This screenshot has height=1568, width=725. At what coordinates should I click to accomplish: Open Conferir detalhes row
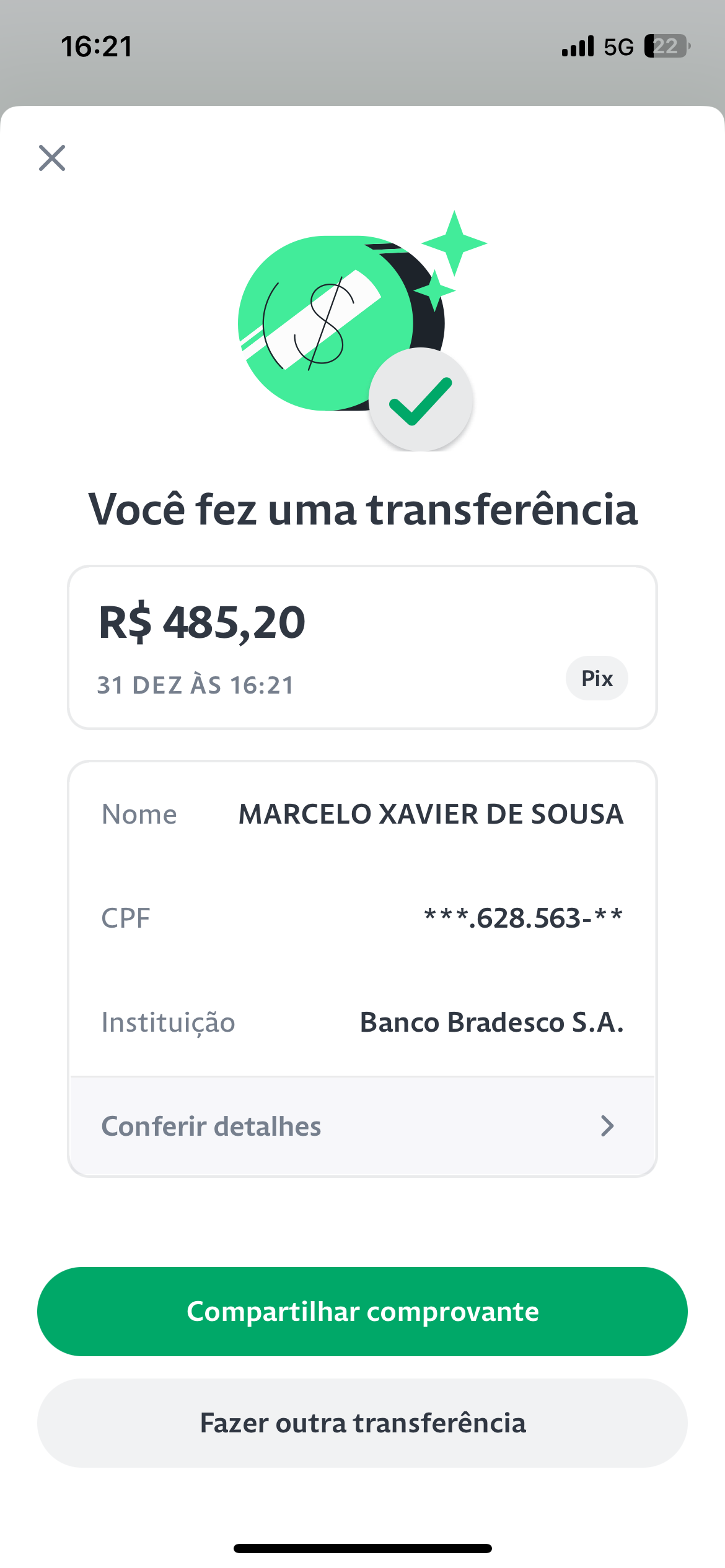click(362, 1126)
